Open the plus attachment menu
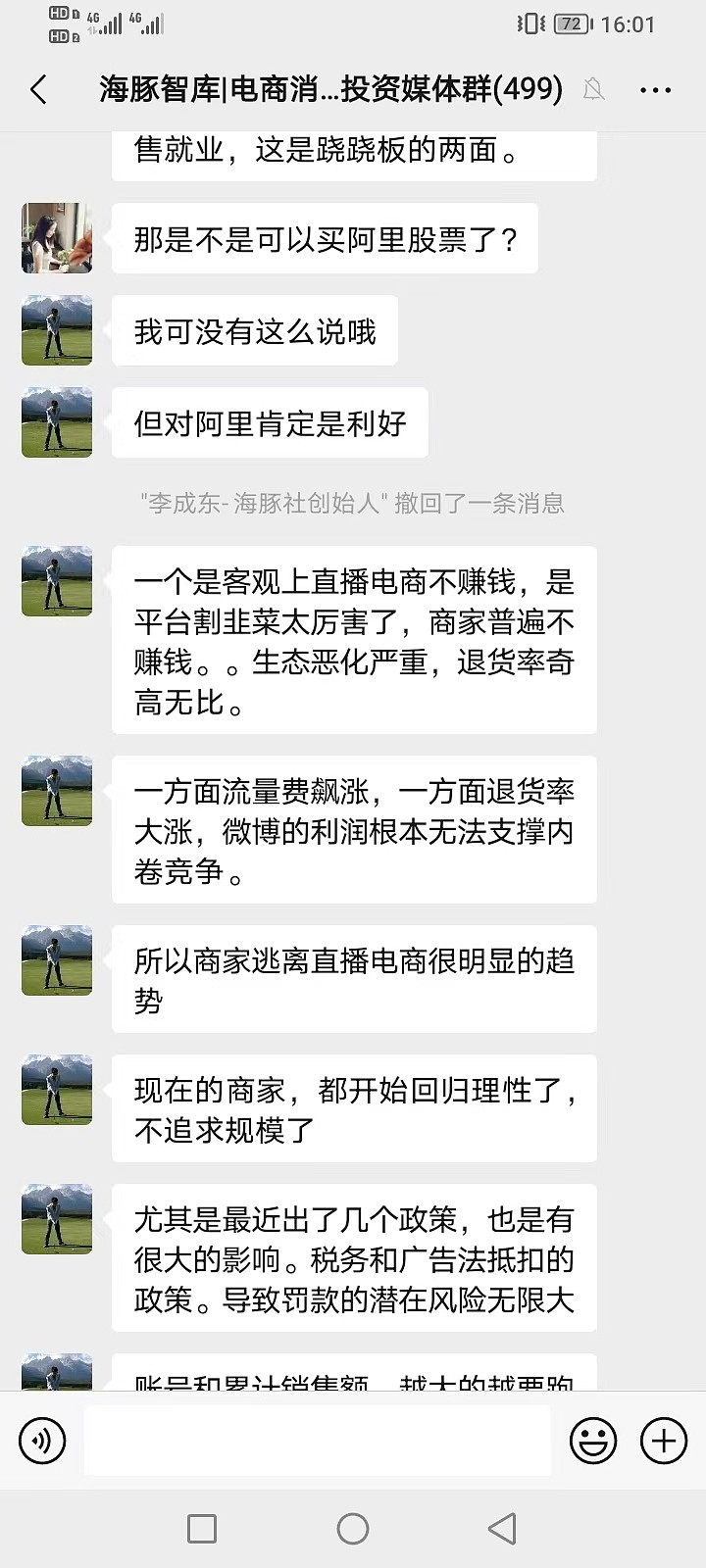706x1568 pixels. (x=664, y=1441)
